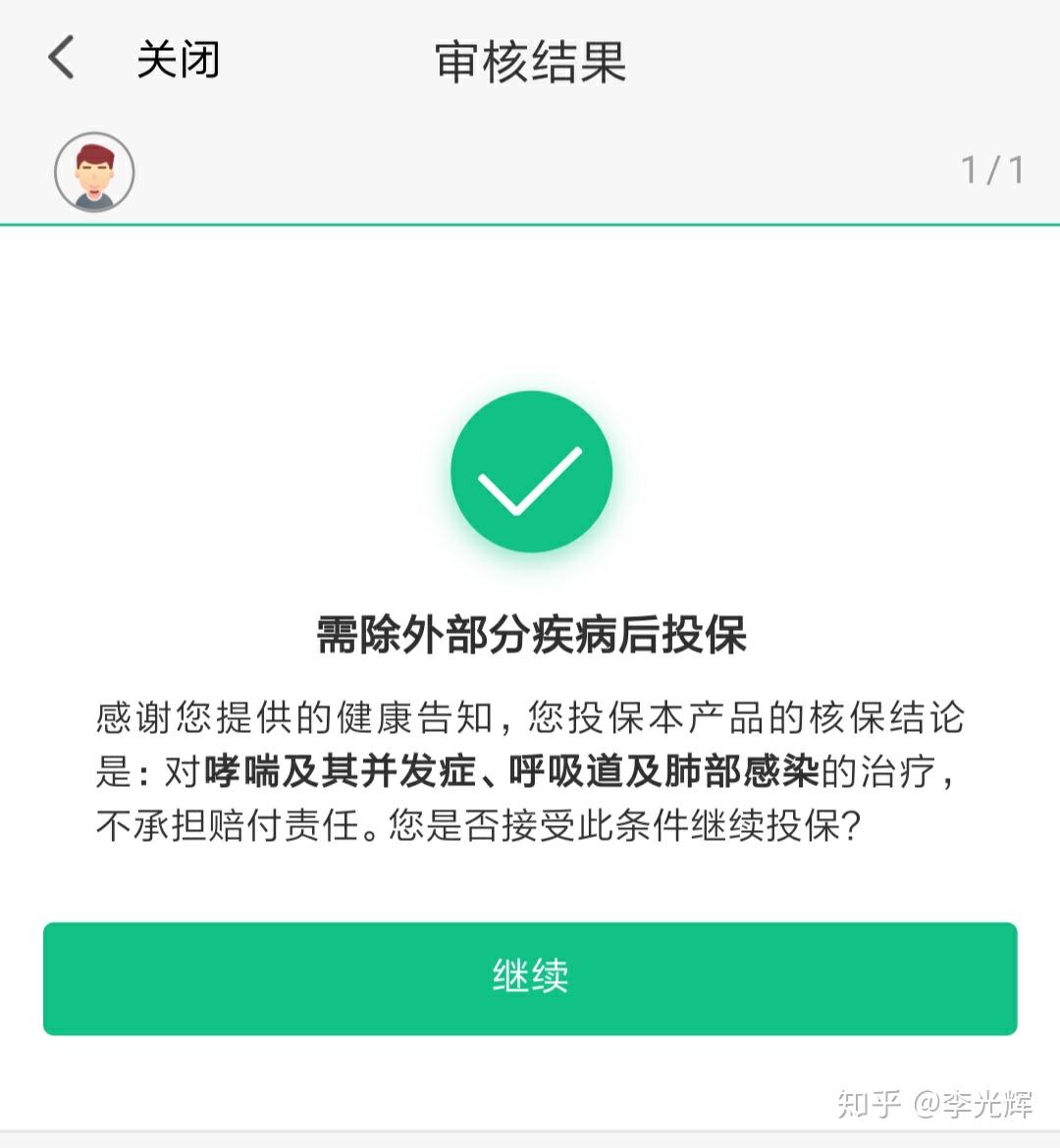This screenshot has width=1060, height=1148.
Task: Tap 关闭 to close the page
Action: (x=178, y=60)
